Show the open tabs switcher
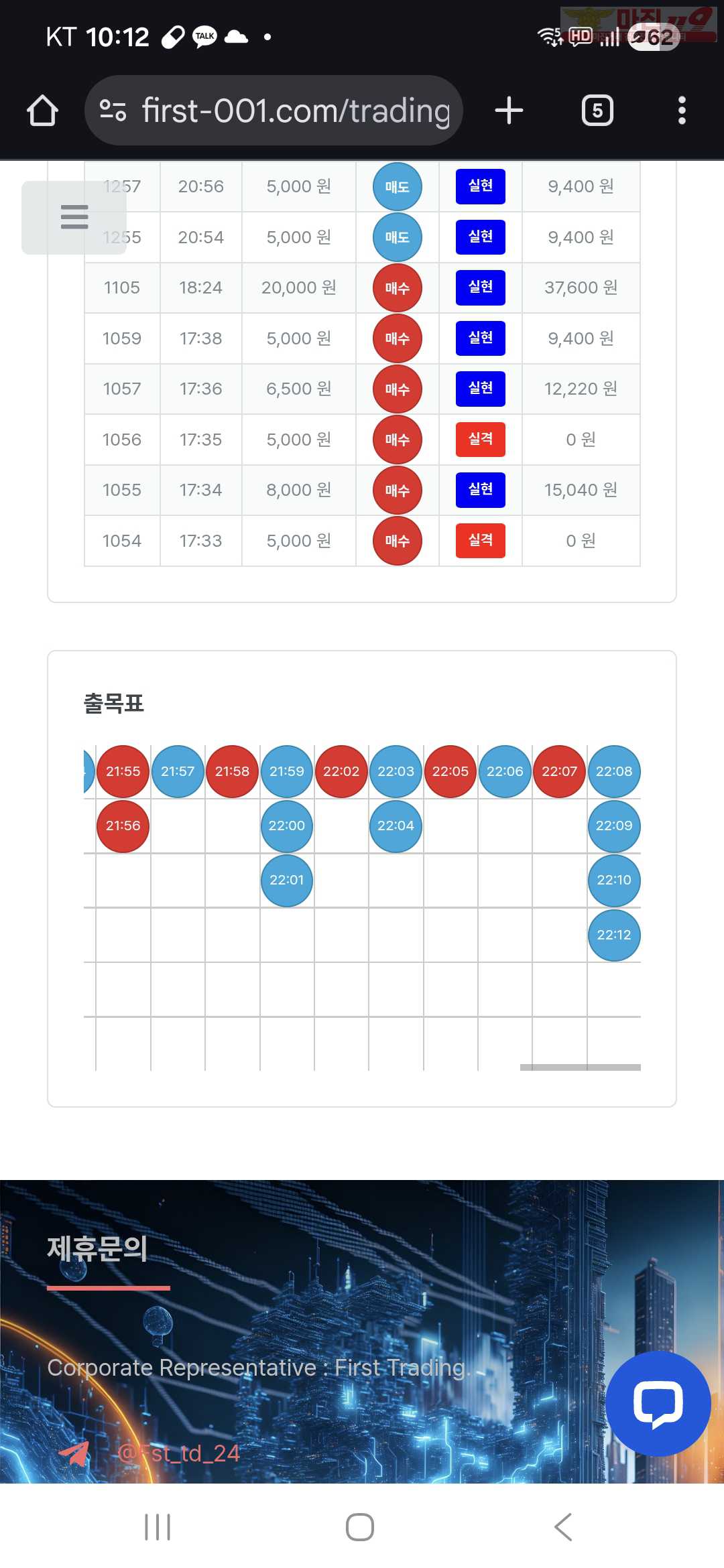The height and width of the screenshot is (1568, 724). pos(597,111)
